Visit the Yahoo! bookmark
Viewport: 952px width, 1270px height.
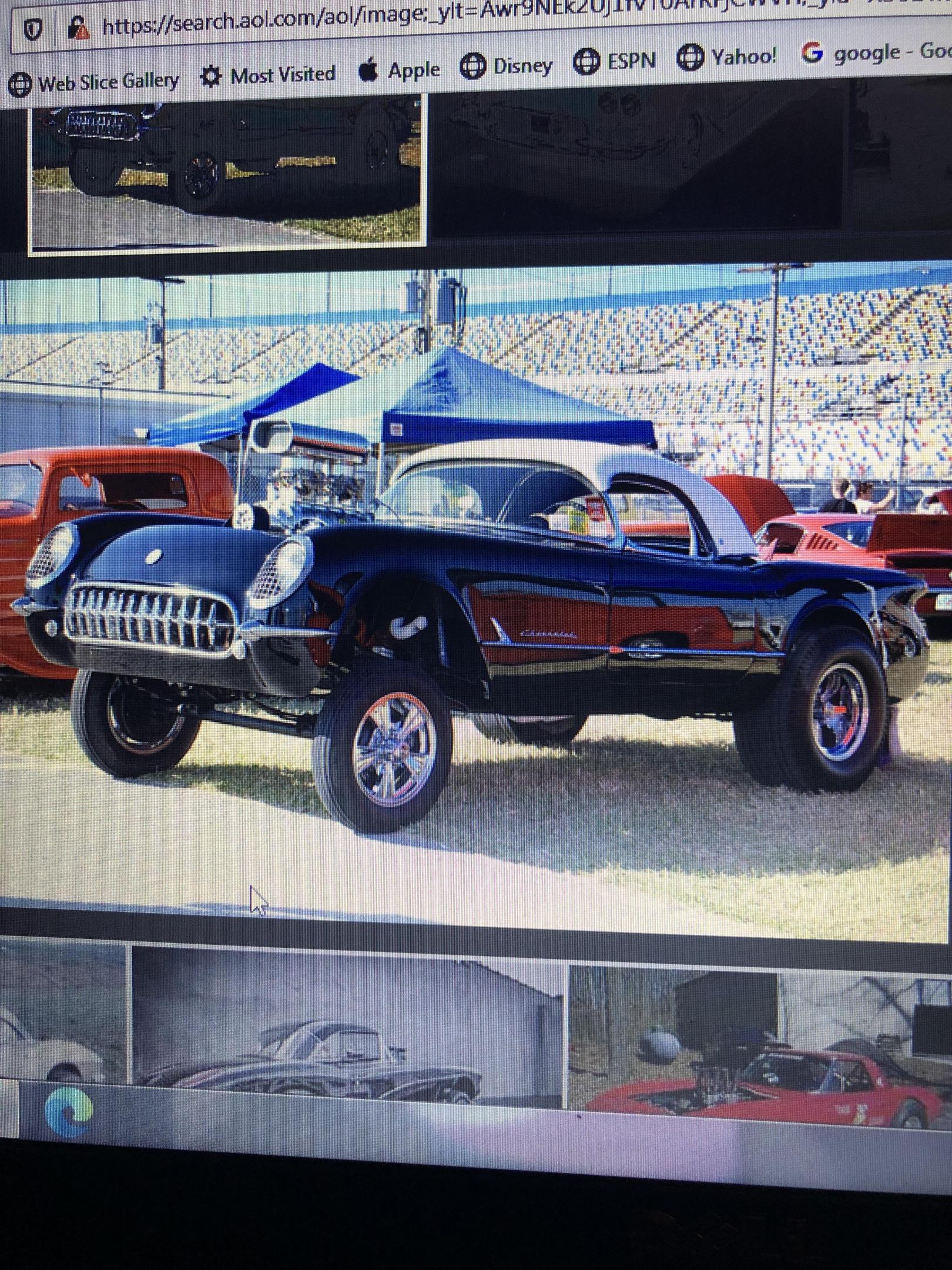click(728, 56)
